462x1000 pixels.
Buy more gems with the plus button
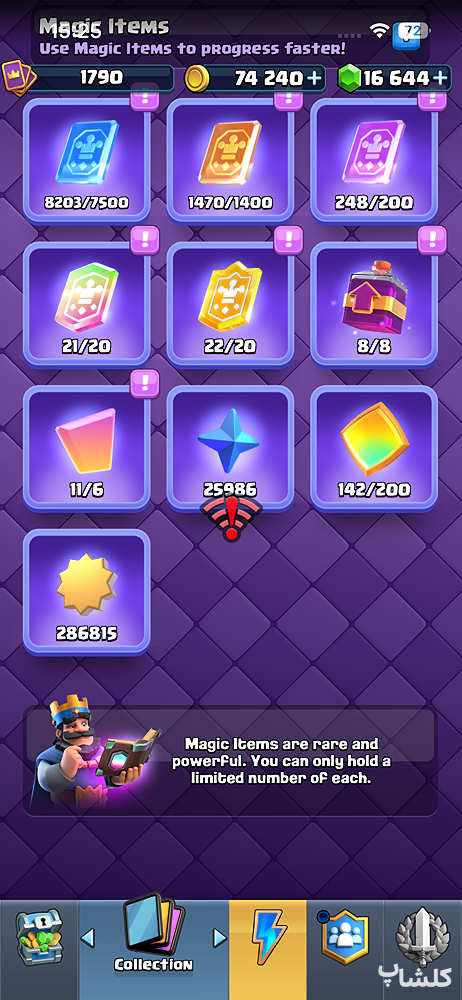click(x=440, y=78)
